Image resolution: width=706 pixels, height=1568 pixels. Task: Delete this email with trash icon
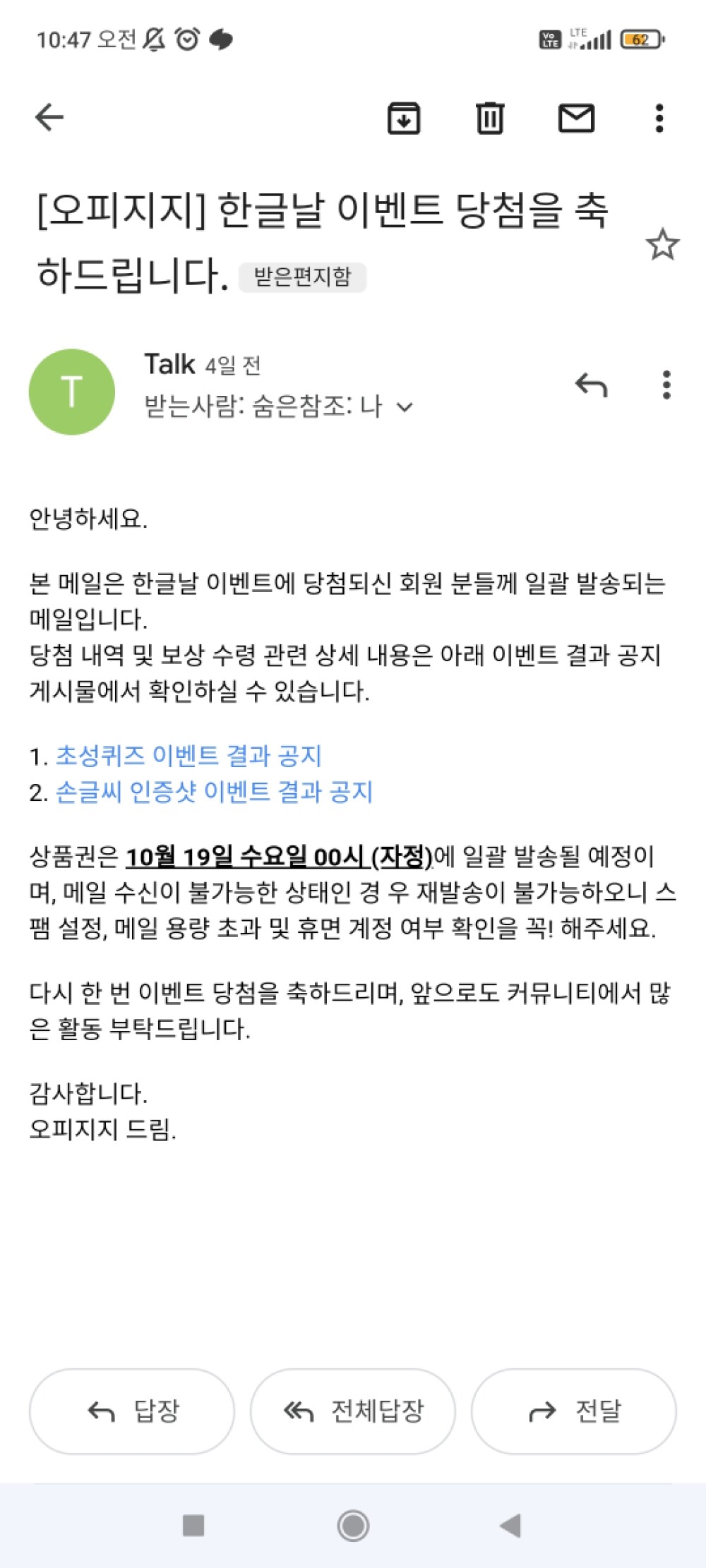490,118
